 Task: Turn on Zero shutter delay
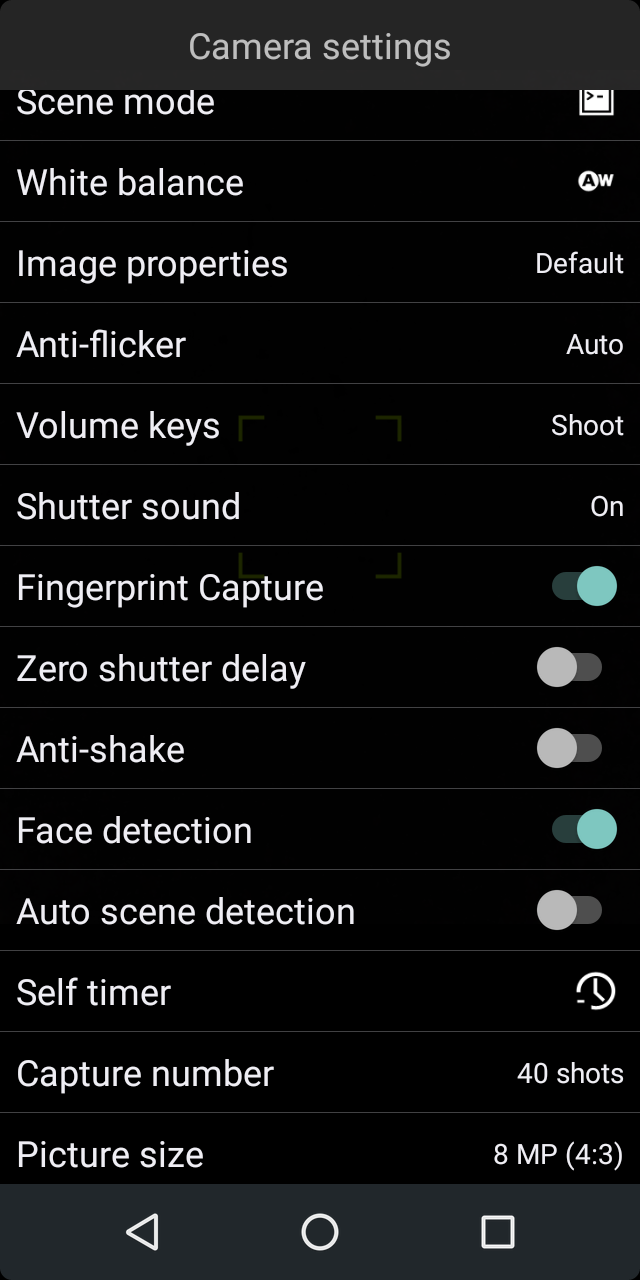click(570, 668)
